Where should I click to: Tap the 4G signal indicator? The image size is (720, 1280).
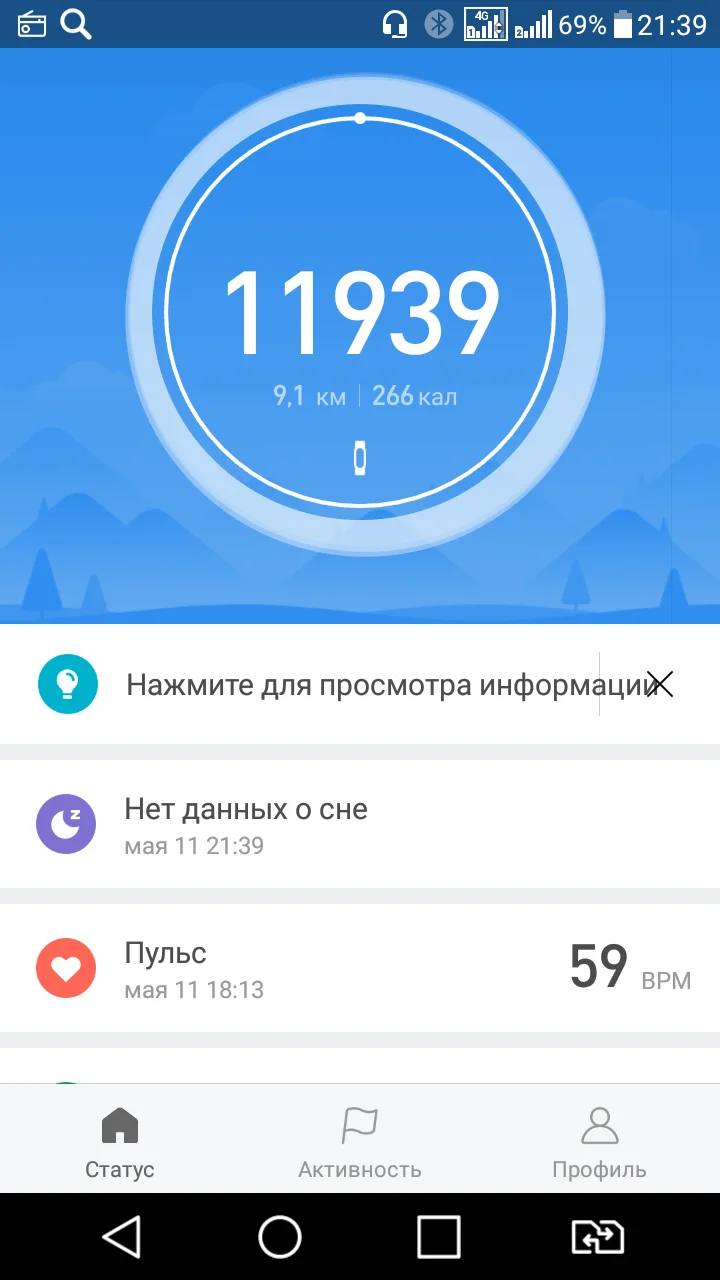tap(484, 25)
